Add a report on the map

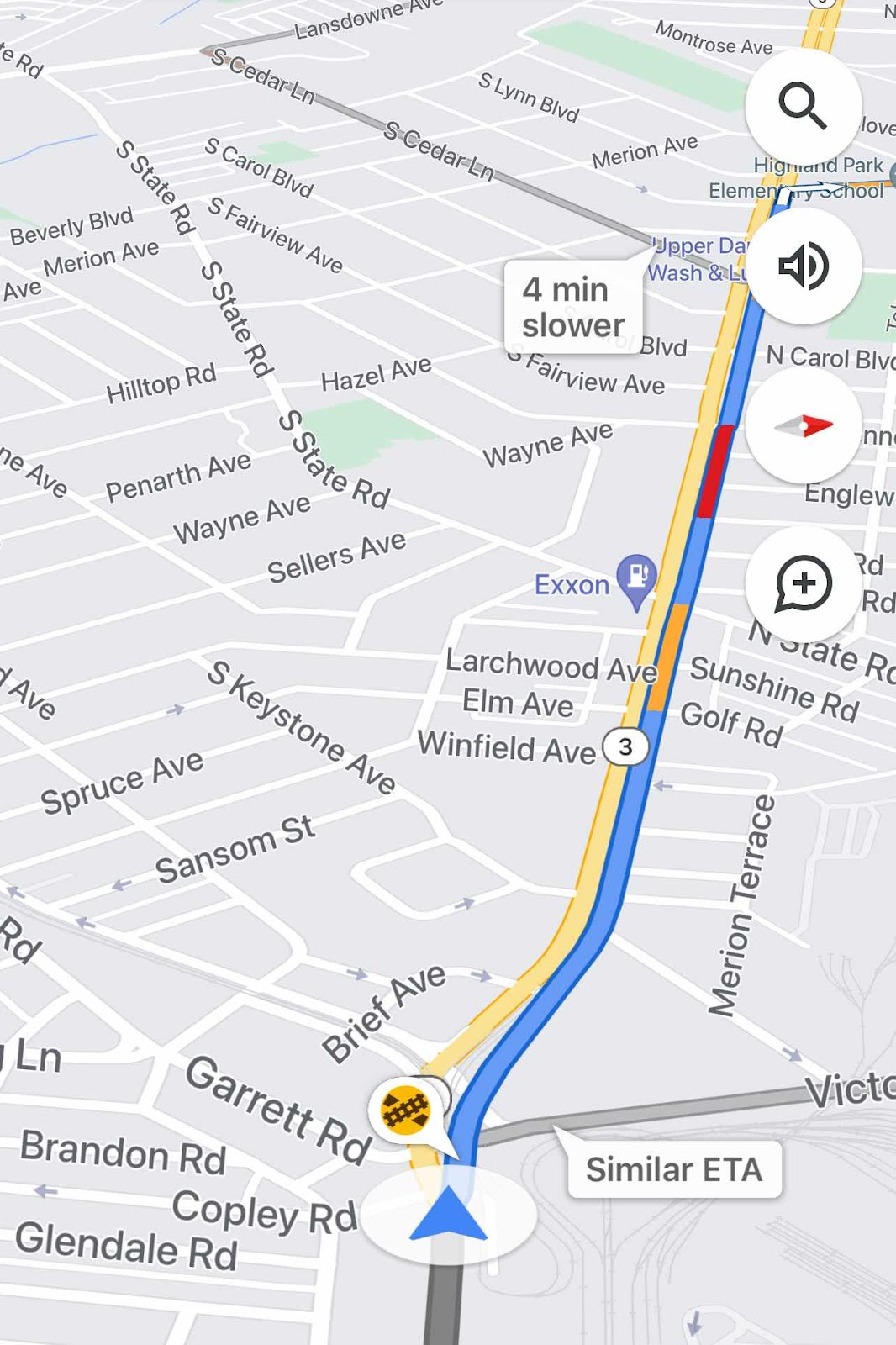point(803,583)
